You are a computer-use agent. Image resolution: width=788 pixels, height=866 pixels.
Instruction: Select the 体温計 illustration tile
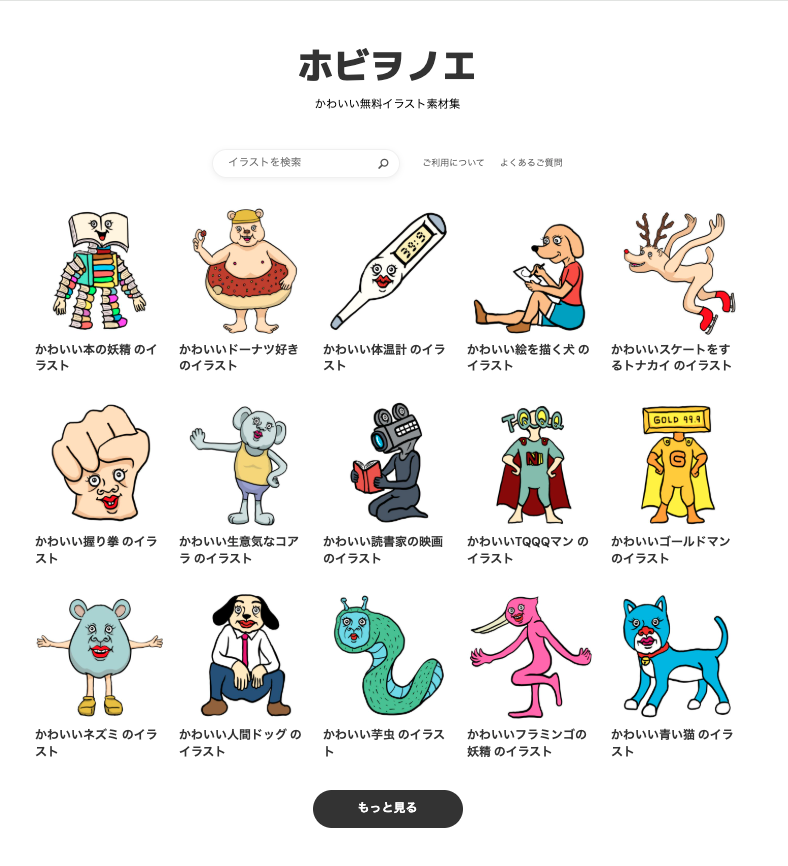tap(388, 271)
